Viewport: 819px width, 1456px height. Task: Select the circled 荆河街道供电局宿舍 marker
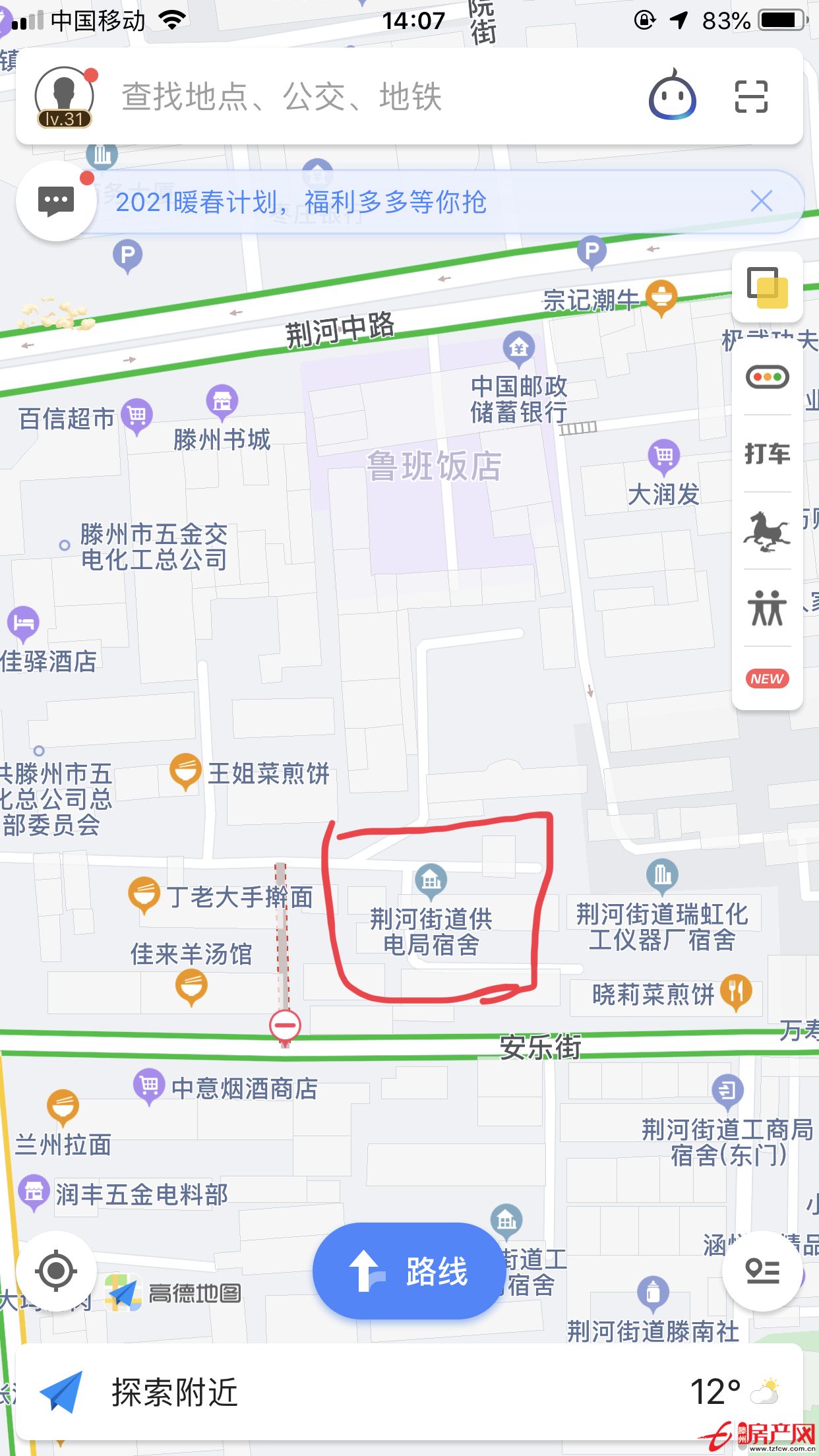pyautogui.click(x=432, y=880)
